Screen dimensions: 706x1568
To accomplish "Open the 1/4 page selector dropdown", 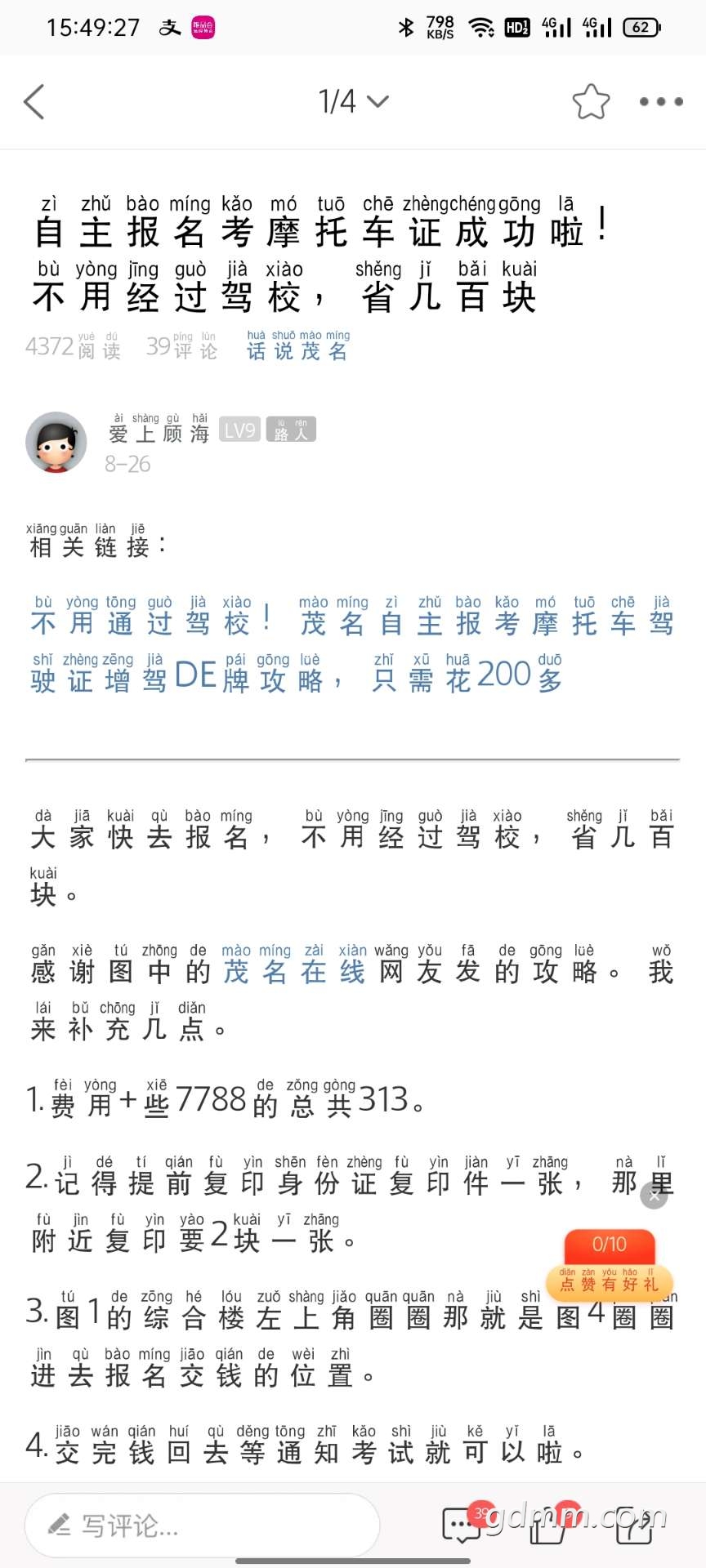I will coord(353,101).
